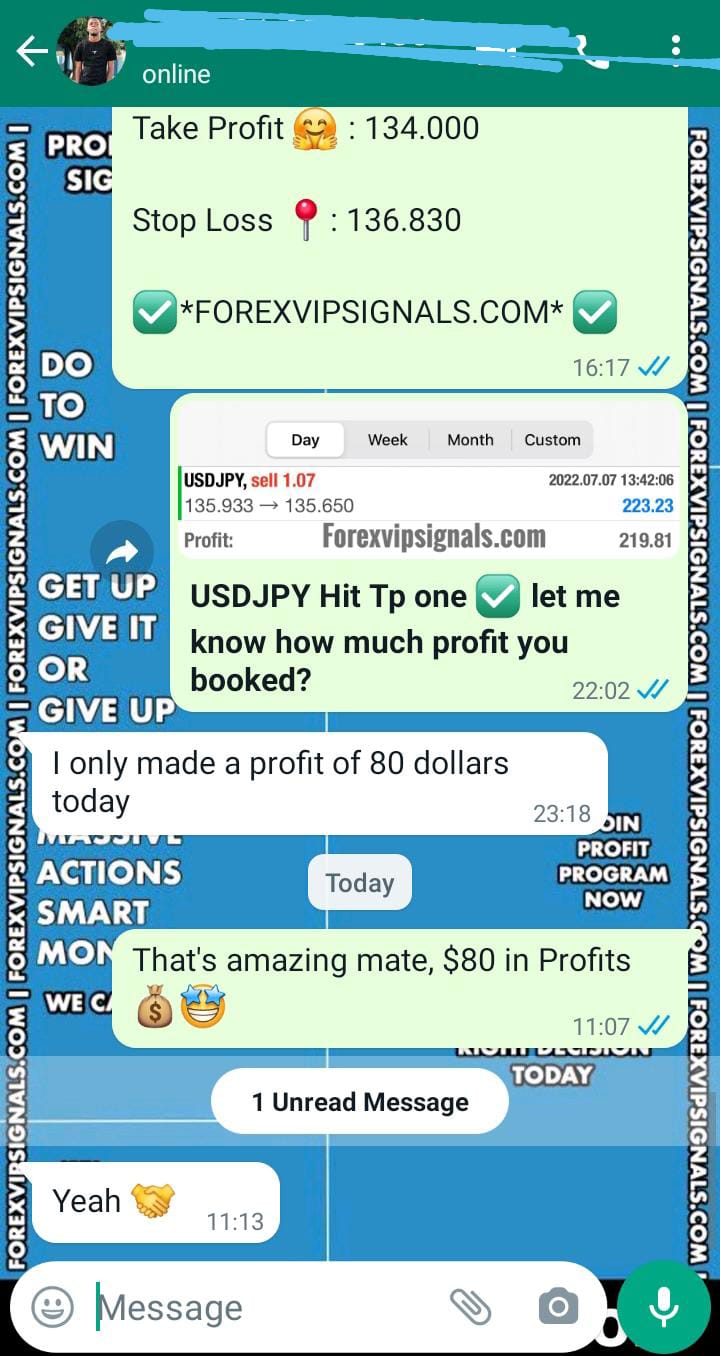This screenshot has height=1356, width=720.
Task: Open the emoji picker
Action: tap(53, 1307)
